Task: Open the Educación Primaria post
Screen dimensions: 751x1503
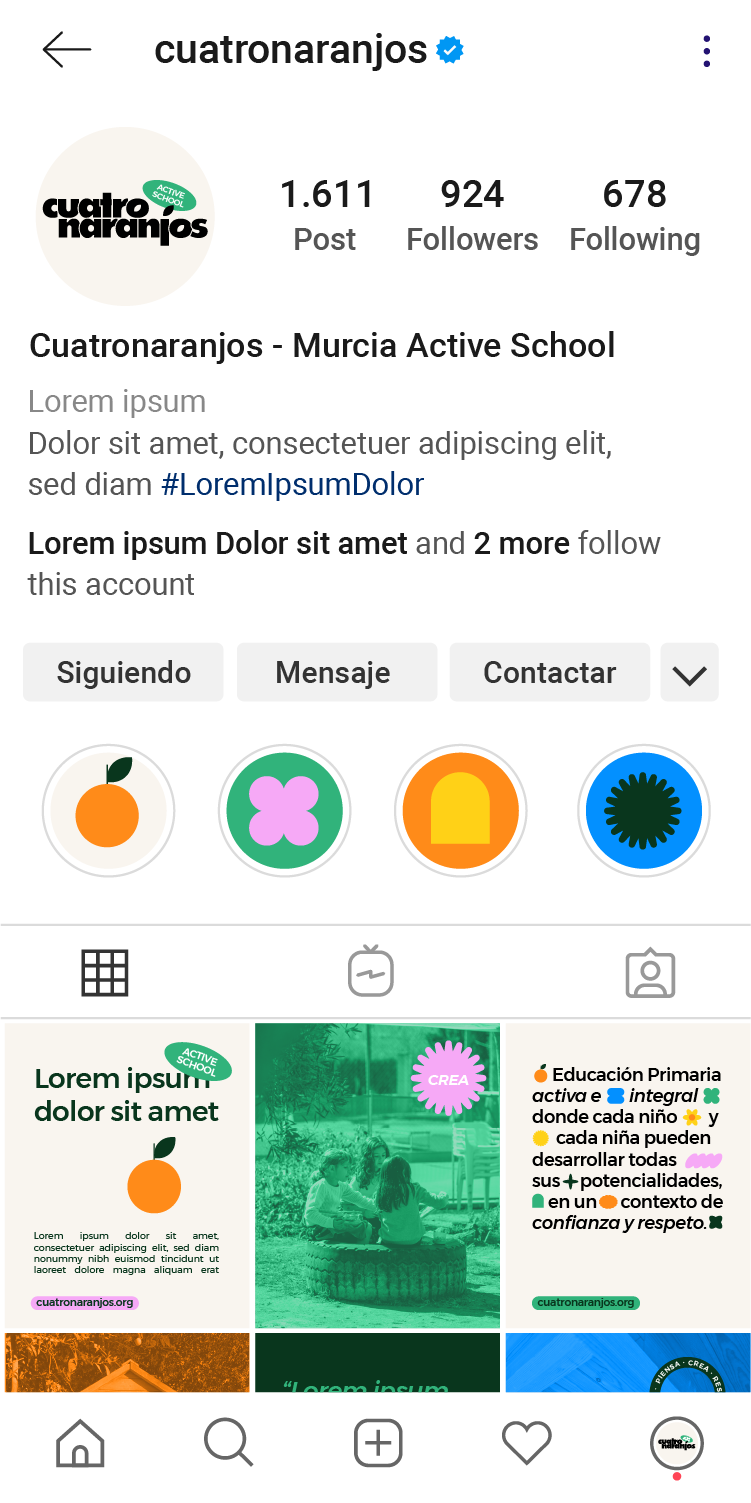Action: 627,1175
